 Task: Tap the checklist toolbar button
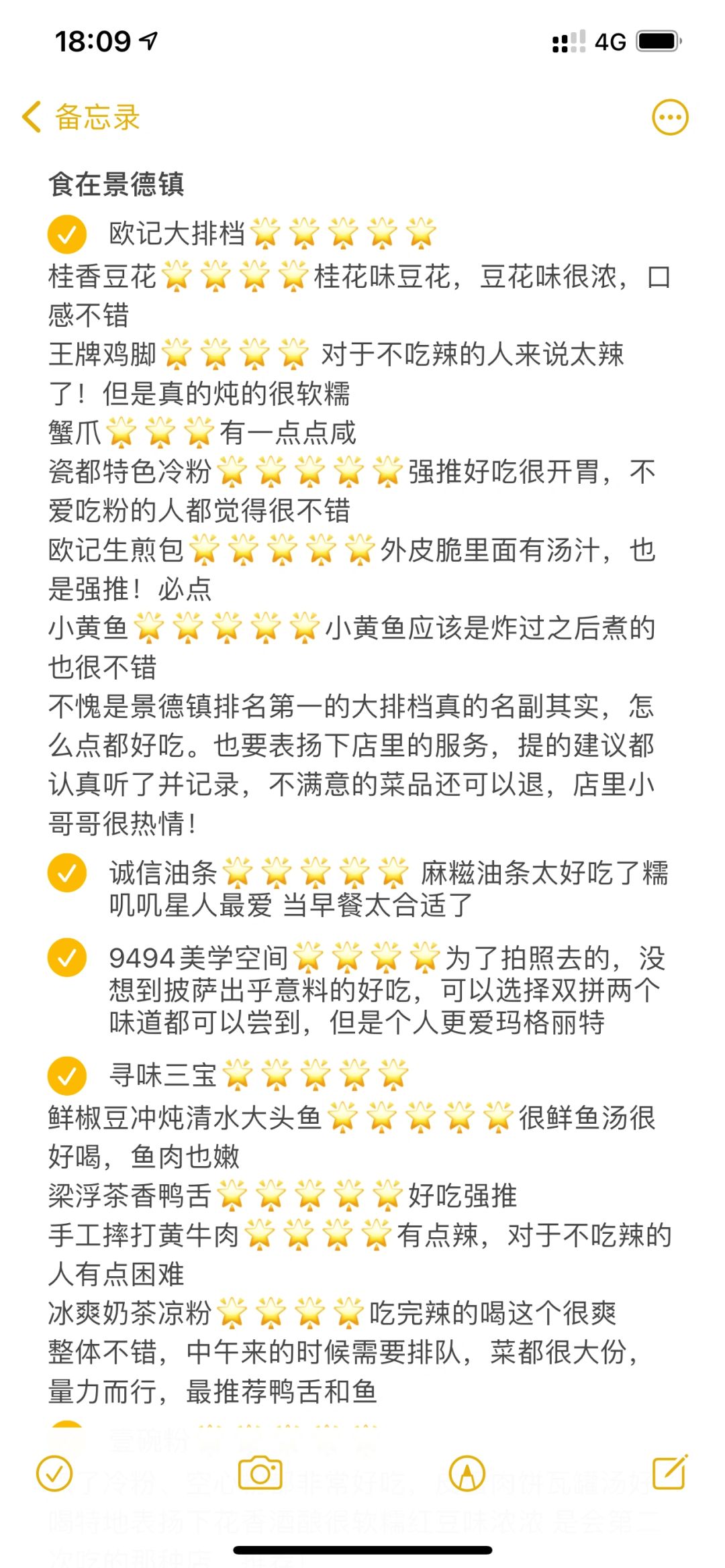pyautogui.click(x=54, y=1473)
